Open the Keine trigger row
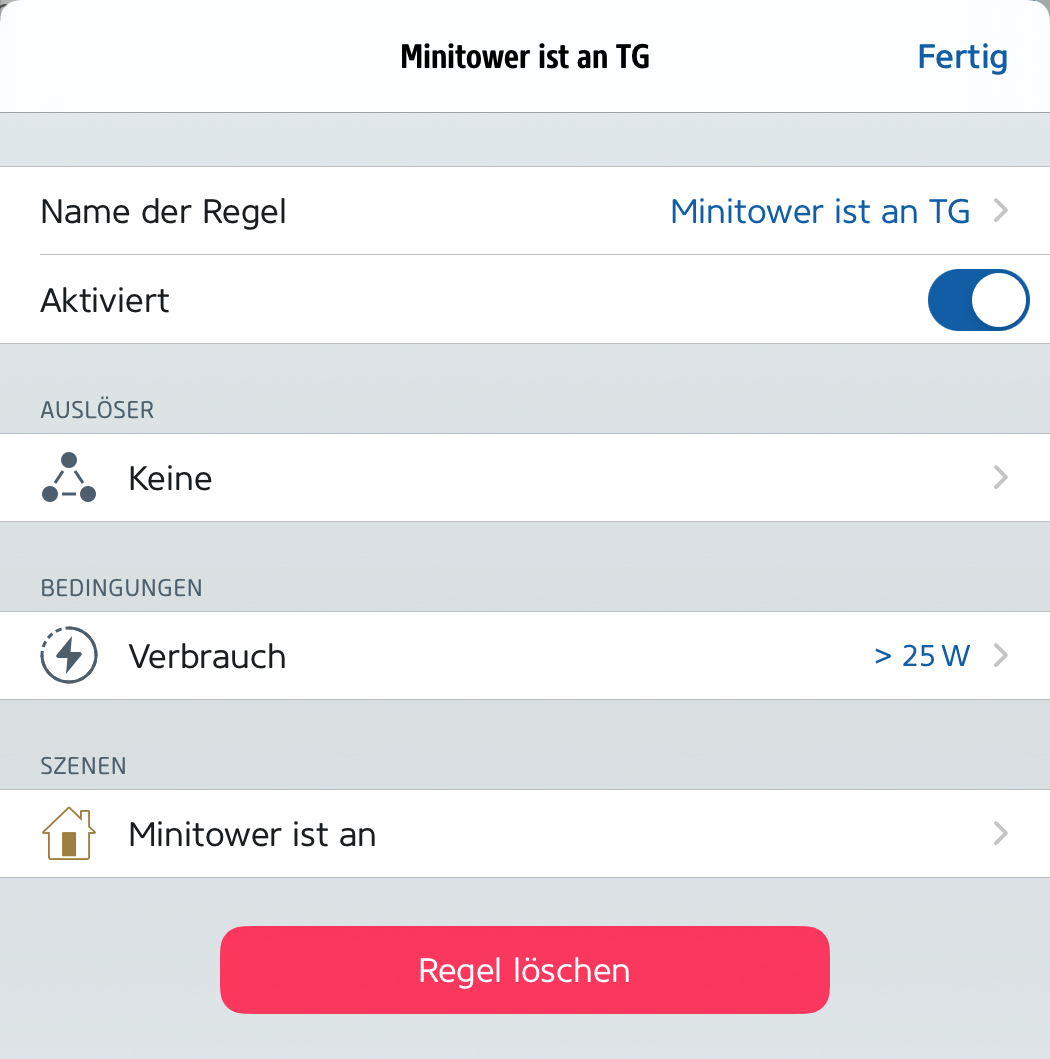 pos(524,478)
